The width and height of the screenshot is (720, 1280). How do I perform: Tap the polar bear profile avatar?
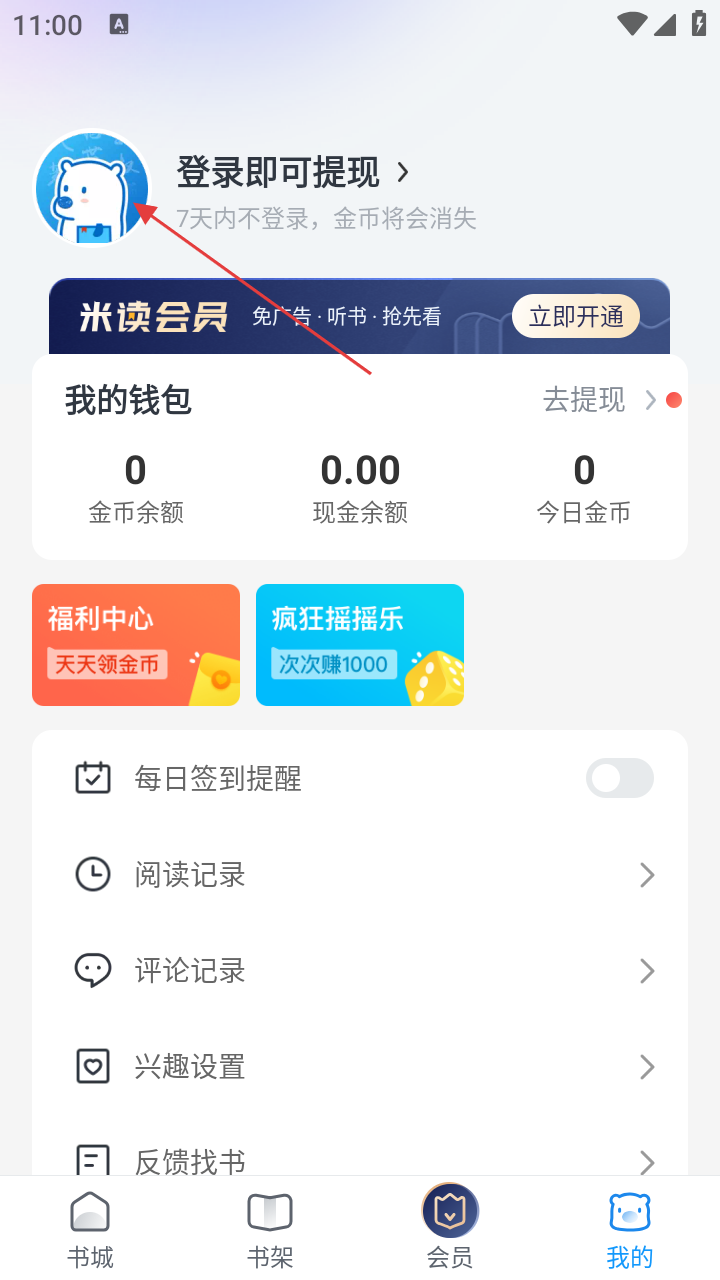pyautogui.click(x=92, y=187)
